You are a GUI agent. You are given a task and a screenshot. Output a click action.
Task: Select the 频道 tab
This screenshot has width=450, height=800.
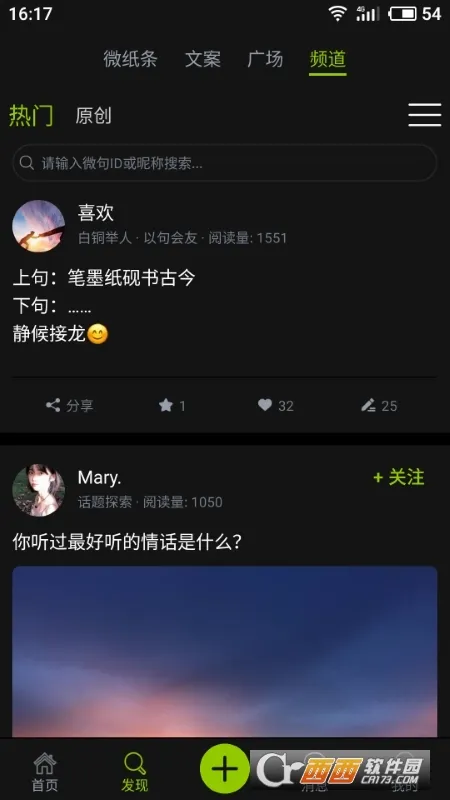coord(328,59)
